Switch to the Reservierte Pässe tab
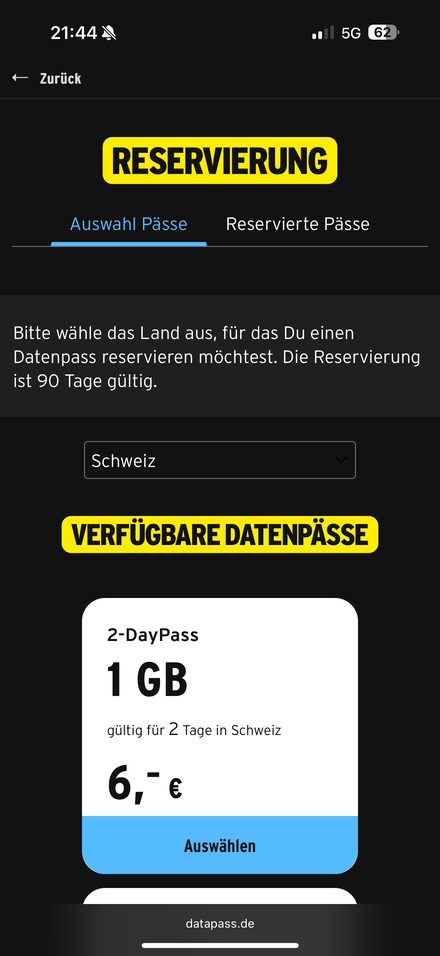Image resolution: width=440 pixels, height=956 pixels. point(297,224)
